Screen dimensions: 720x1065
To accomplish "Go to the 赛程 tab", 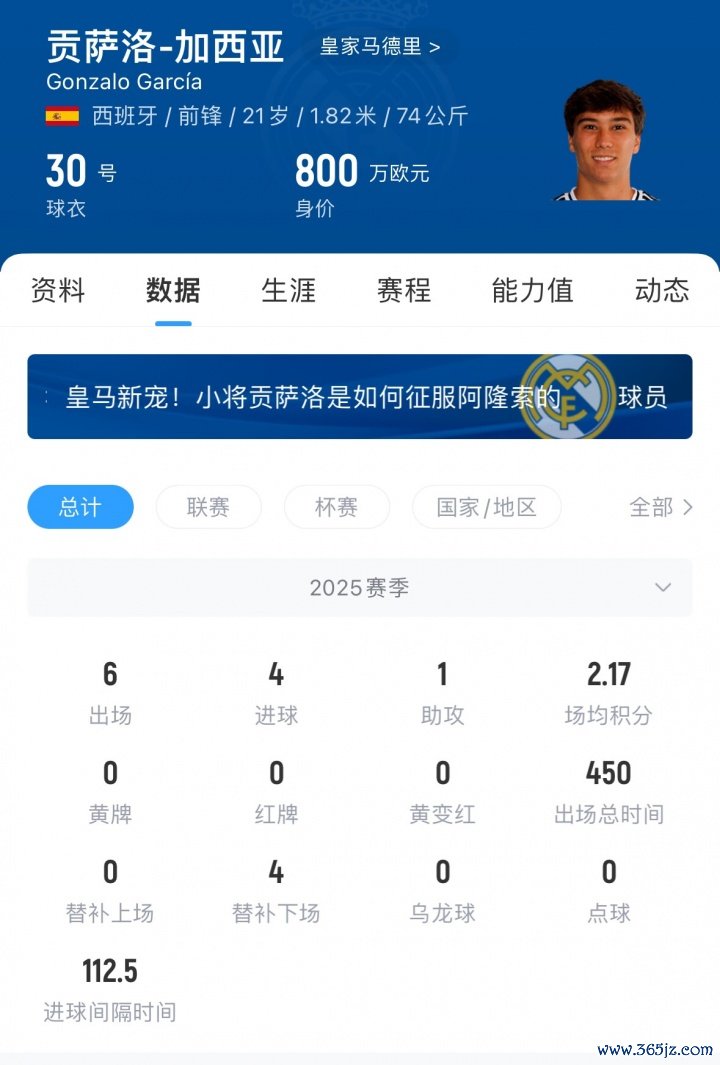I will 404,291.
